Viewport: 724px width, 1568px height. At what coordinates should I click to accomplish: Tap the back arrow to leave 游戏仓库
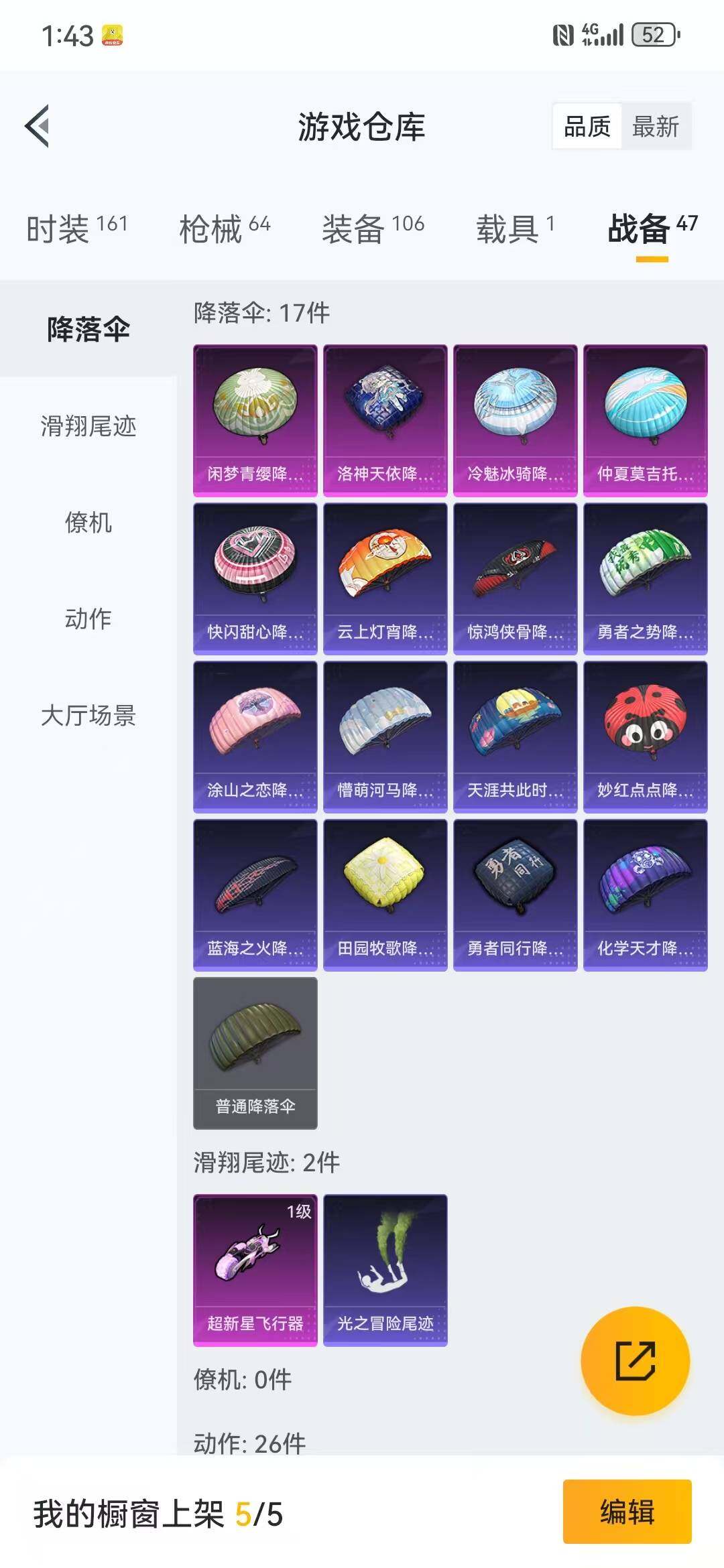(38, 127)
